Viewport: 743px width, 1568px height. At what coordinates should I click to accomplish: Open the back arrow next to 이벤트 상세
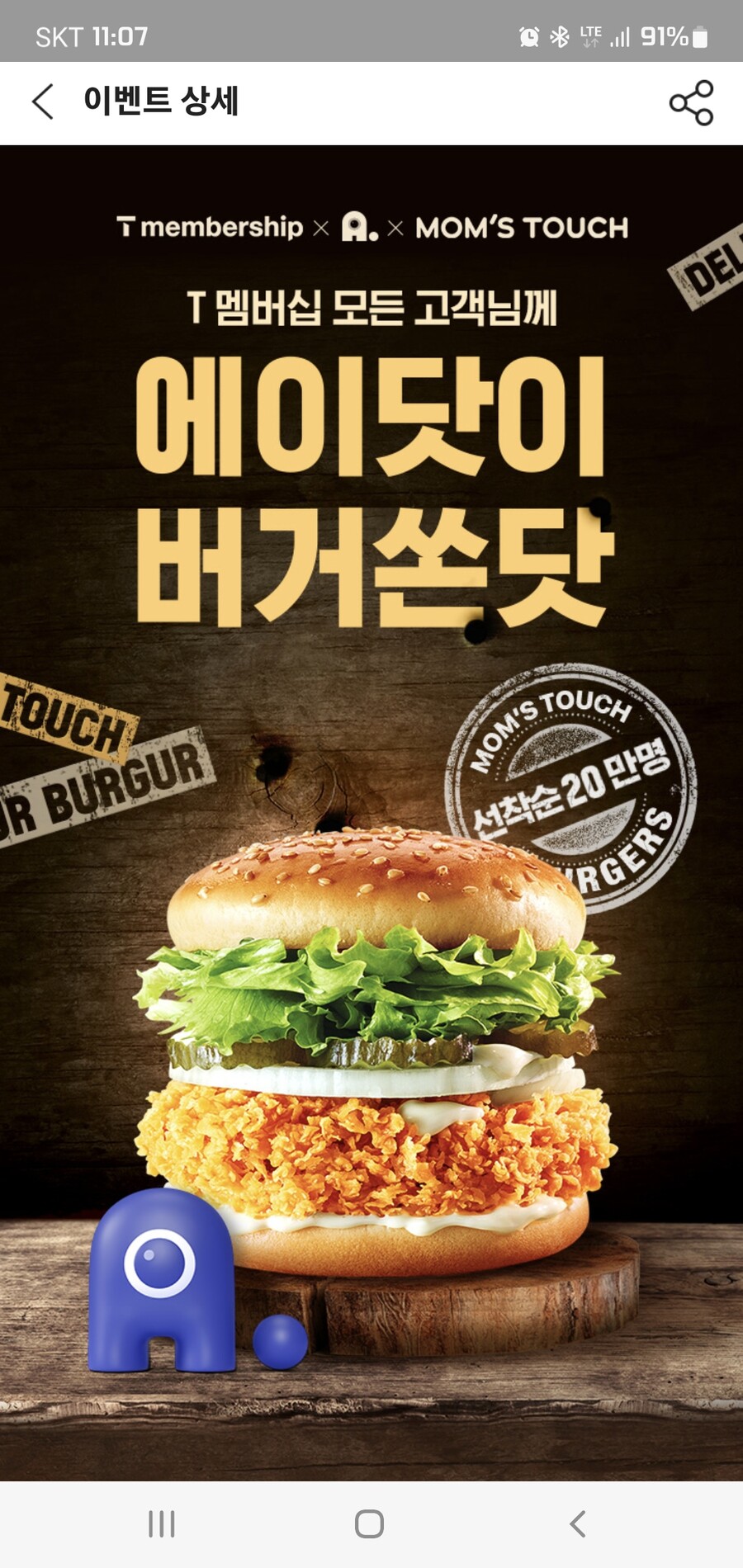[x=43, y=103]
